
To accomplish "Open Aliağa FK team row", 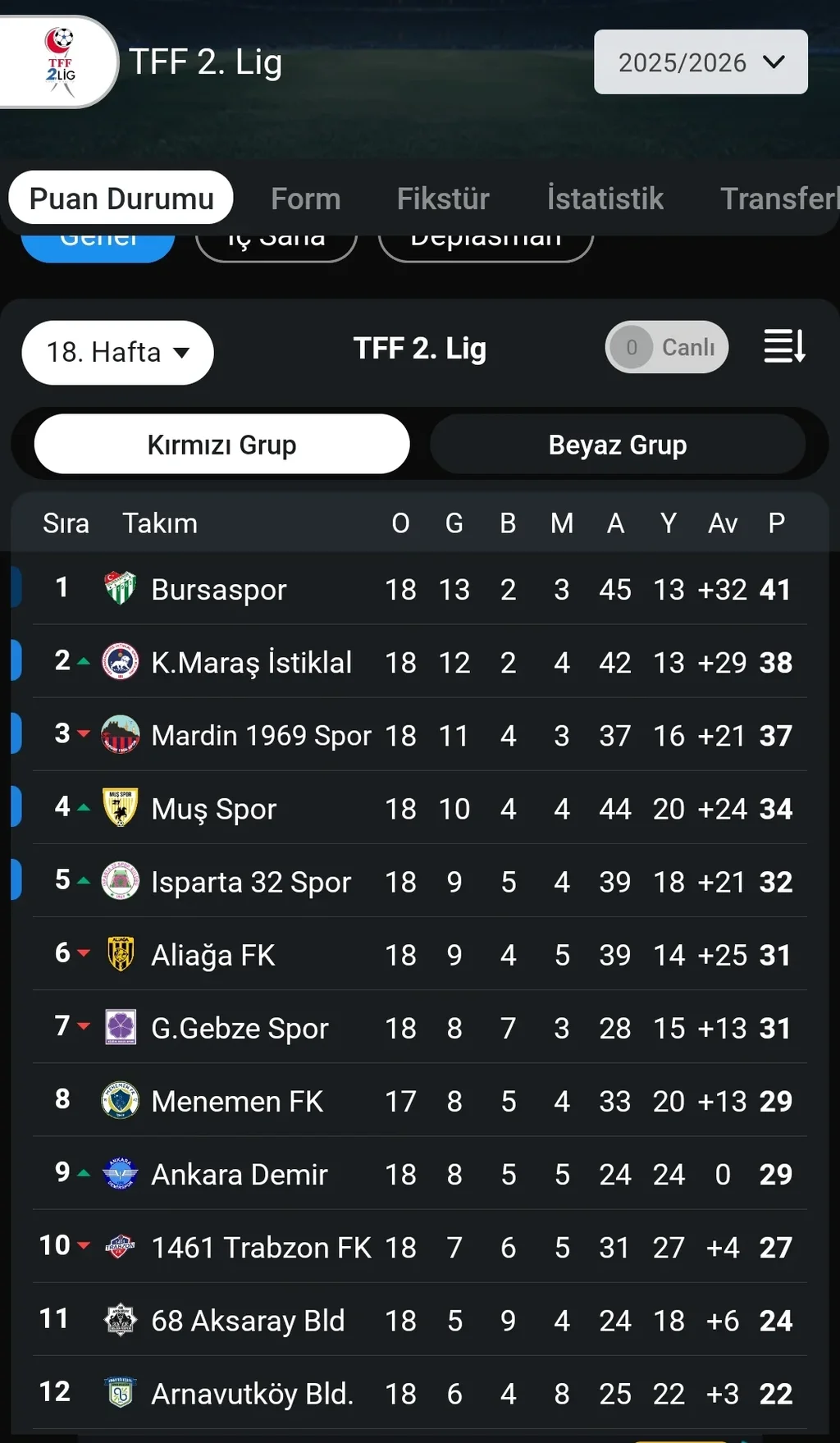I will click(212, 955).
